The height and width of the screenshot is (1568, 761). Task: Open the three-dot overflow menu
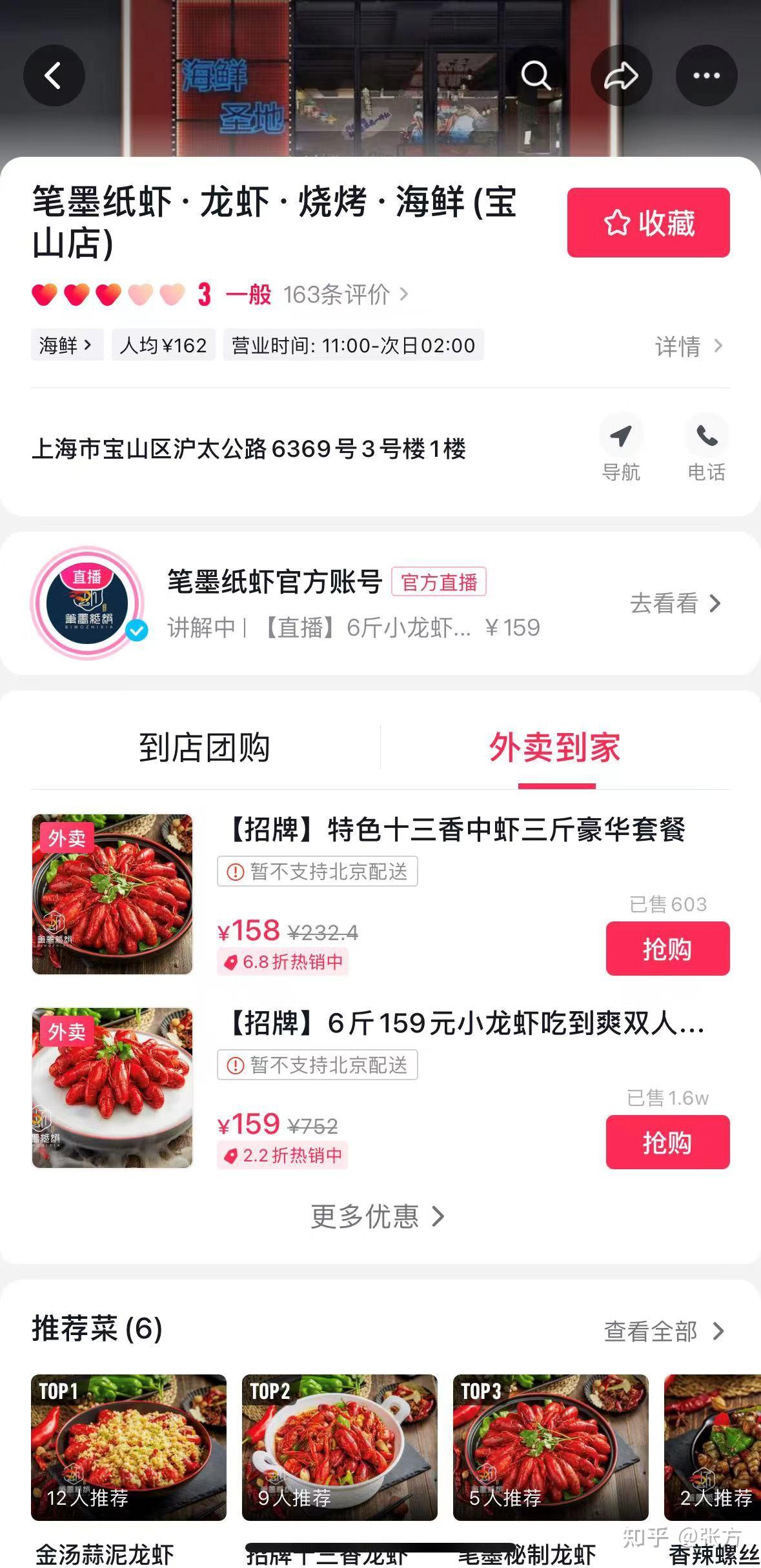pyautogui.click(x=706, y=75)
